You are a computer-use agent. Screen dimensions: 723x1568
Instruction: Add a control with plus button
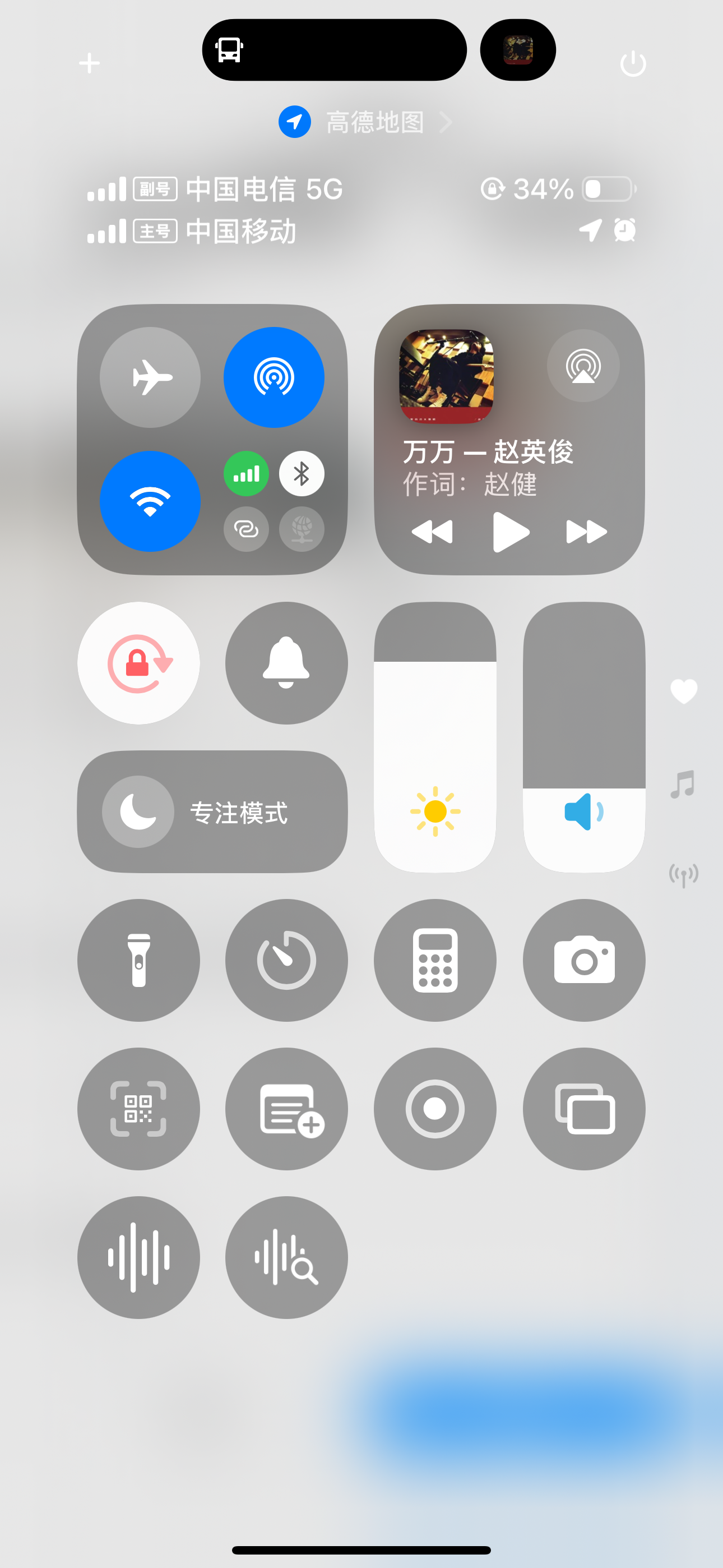point(90,63)
